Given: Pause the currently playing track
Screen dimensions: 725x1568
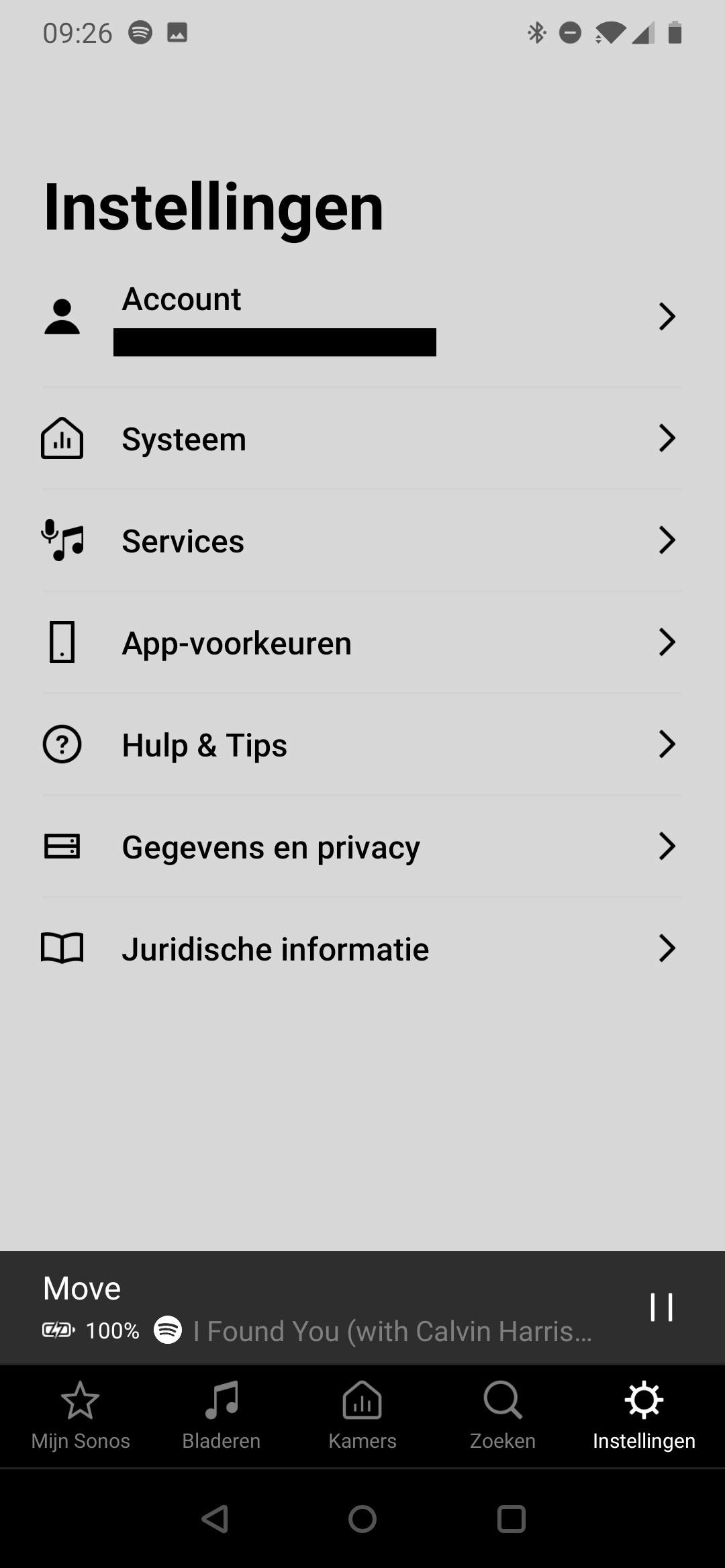Looking at the screenshot, I should click(x=661, y=1308).
